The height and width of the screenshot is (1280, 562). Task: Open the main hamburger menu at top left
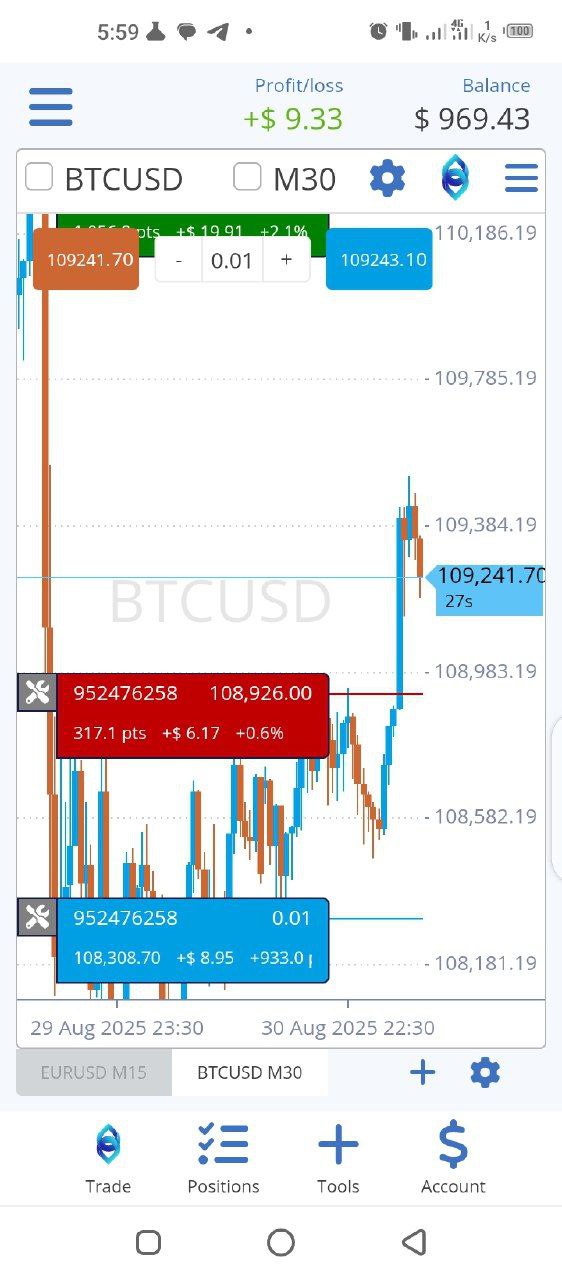51,106
